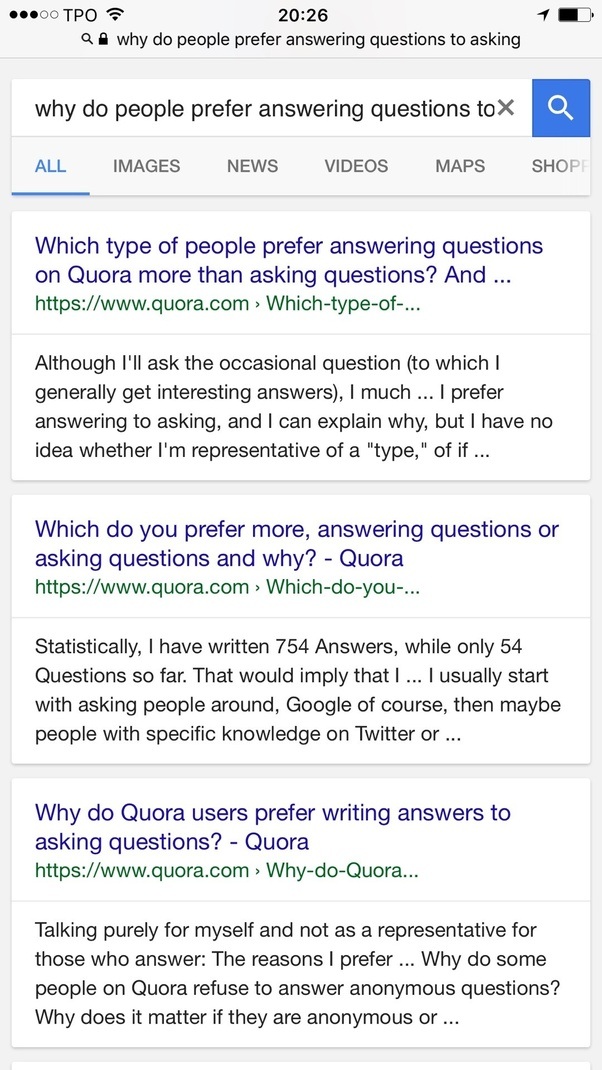Clear the search query with the X

tap(506, 108)
